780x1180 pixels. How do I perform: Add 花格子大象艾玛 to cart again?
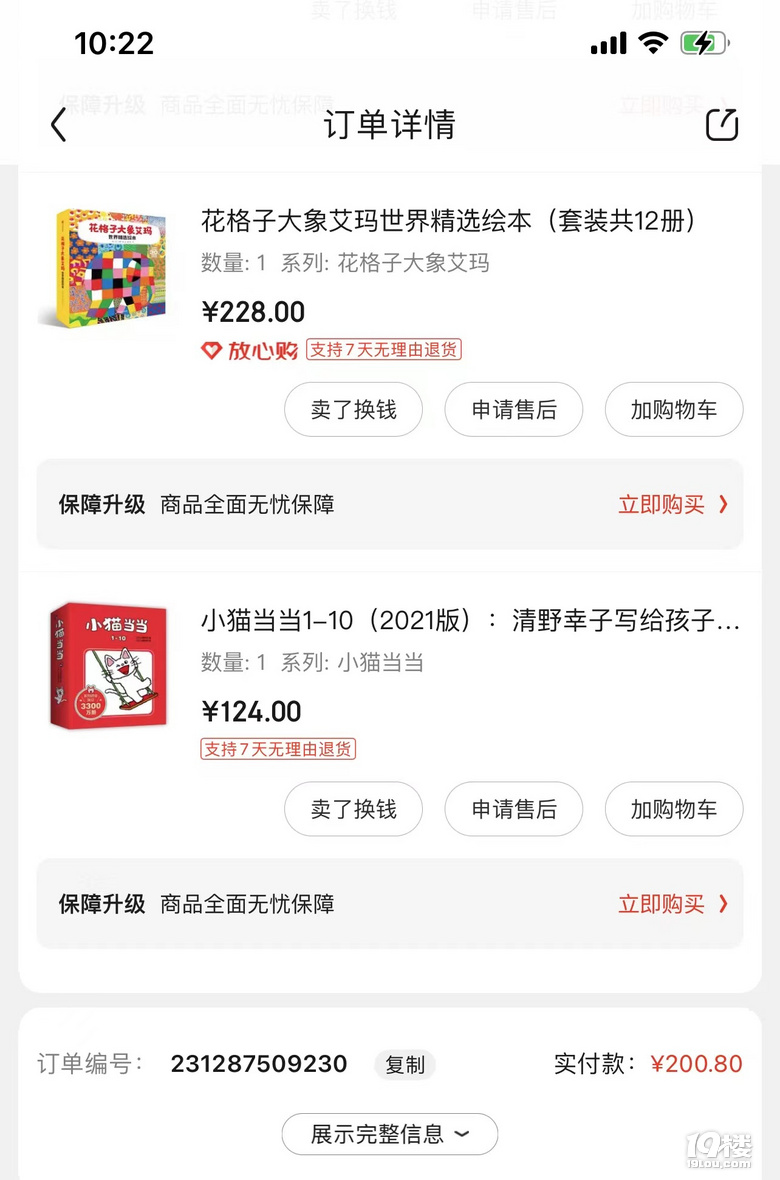point(673,410)
